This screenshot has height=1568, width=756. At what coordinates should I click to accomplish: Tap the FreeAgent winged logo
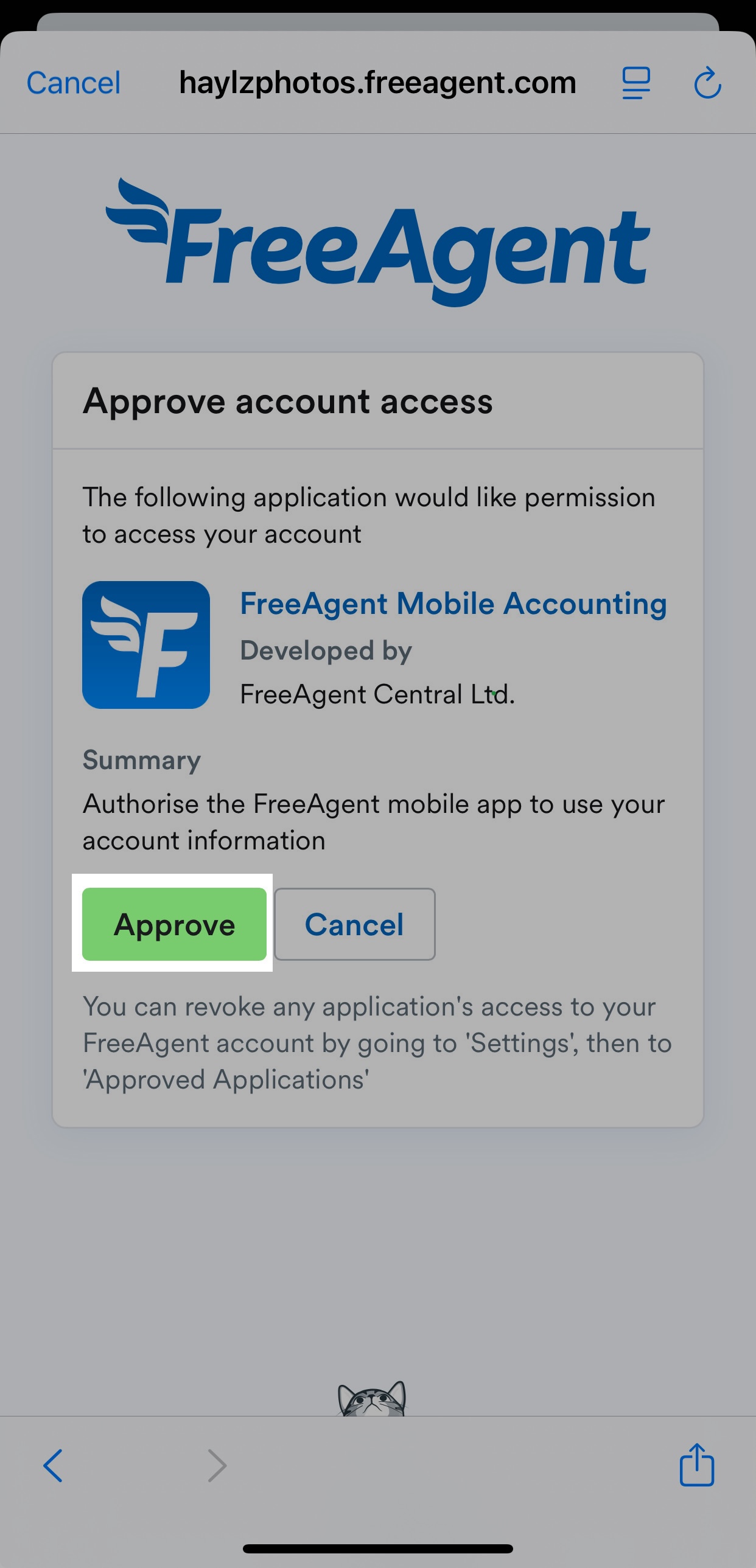coord(377,243)
